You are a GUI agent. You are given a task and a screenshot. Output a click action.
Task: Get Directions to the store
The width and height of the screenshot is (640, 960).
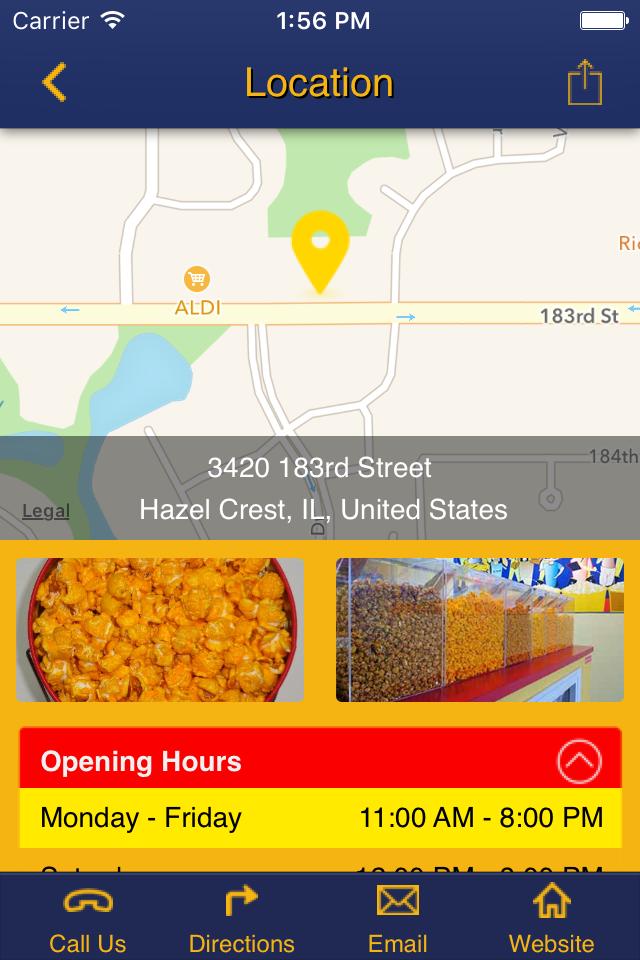241,920
